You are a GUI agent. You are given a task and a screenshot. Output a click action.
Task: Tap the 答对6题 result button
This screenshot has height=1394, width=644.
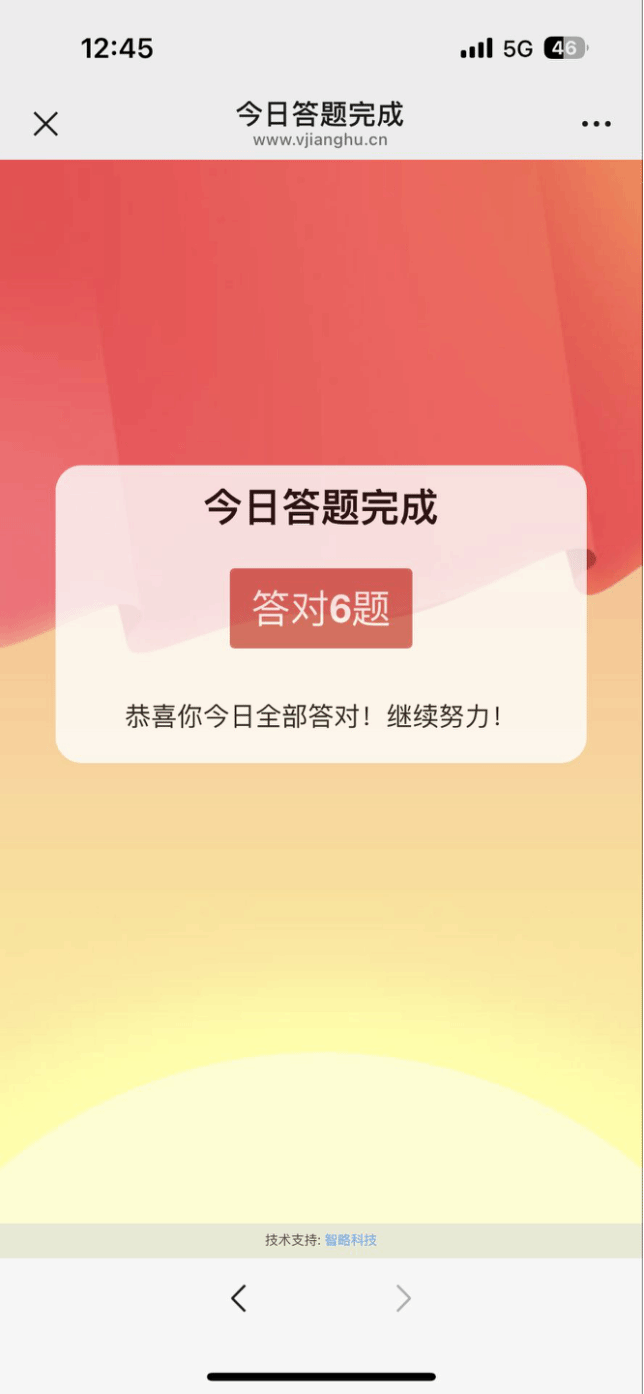[x=321, y=608]
